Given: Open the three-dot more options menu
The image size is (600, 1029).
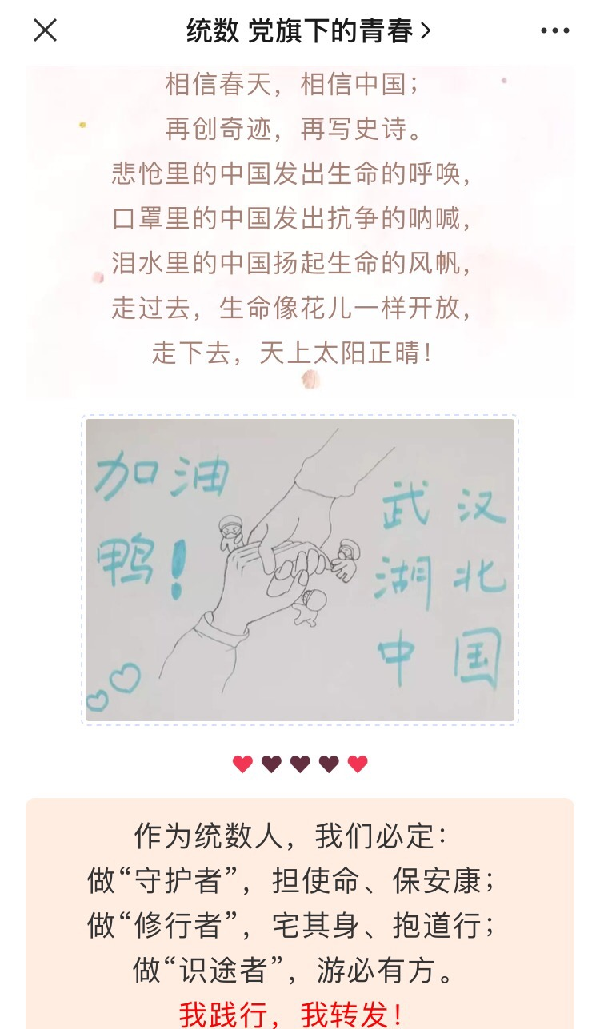Looking at the screenshot, I should coord(555,31).
